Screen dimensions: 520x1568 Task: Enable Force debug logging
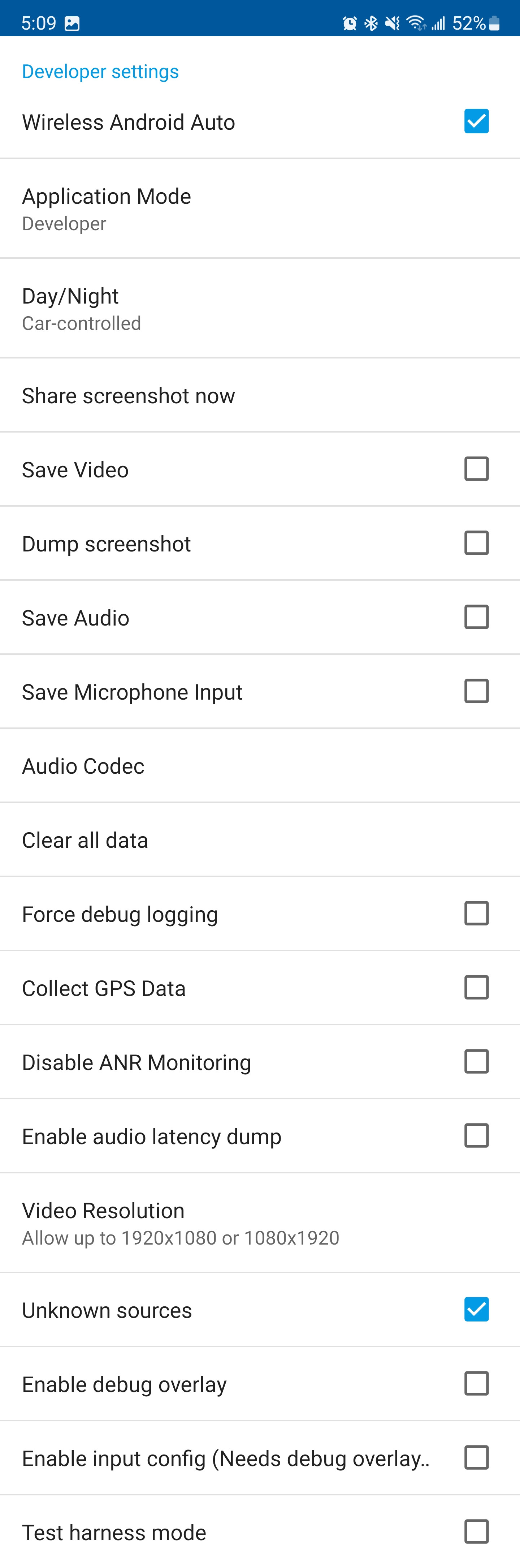click(x=476, y=914)
